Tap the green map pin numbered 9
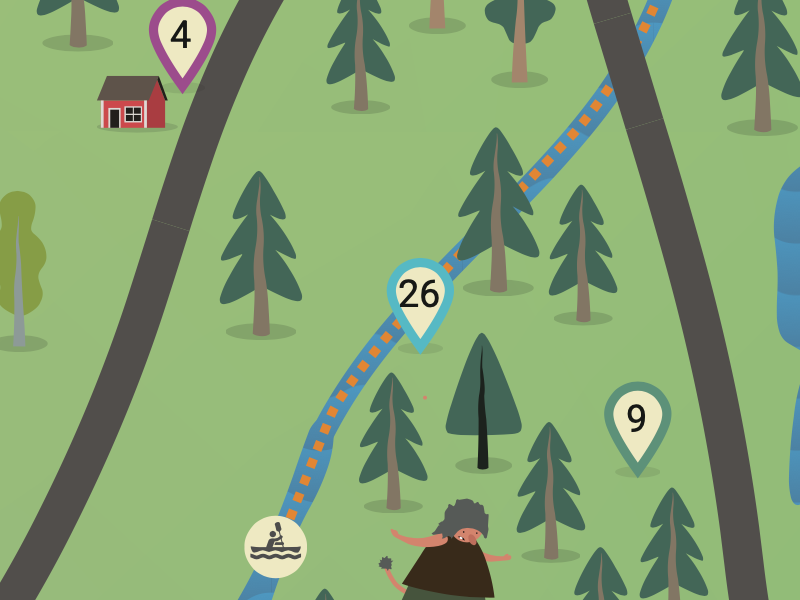Viewport: 800px width, 600px height. (x=637, y=418)
